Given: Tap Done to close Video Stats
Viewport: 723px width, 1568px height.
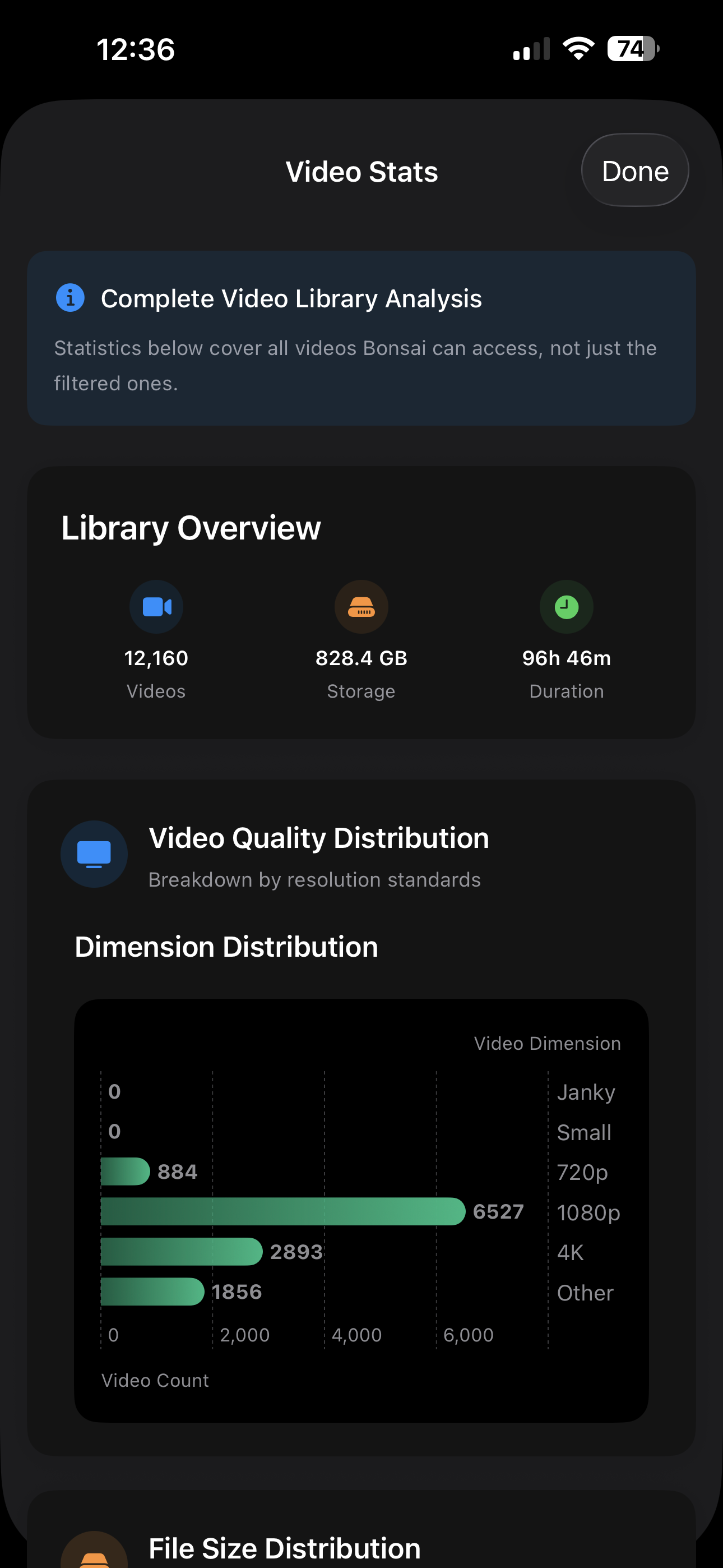Looking at the screenshot, I should coord(635,170).
